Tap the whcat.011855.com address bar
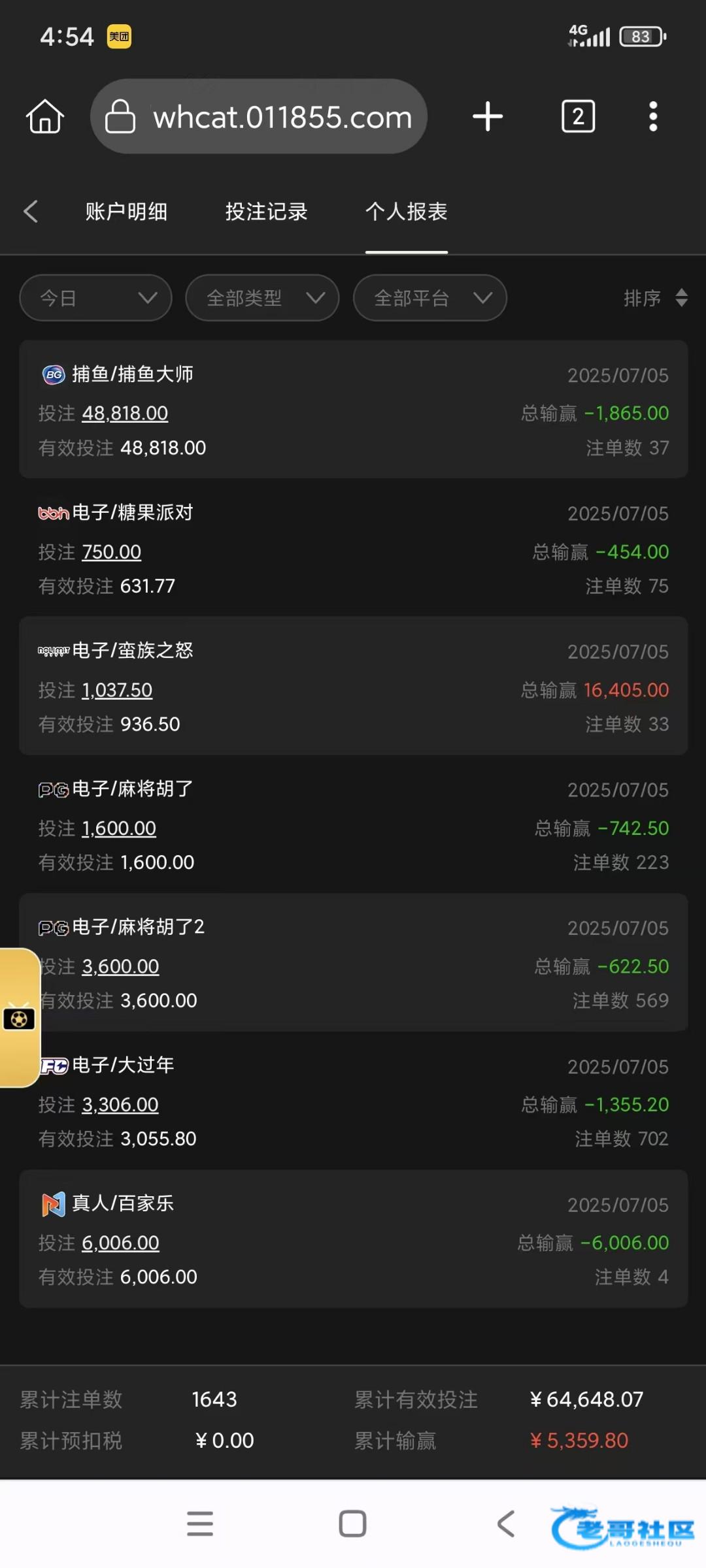 coord(259,117)
